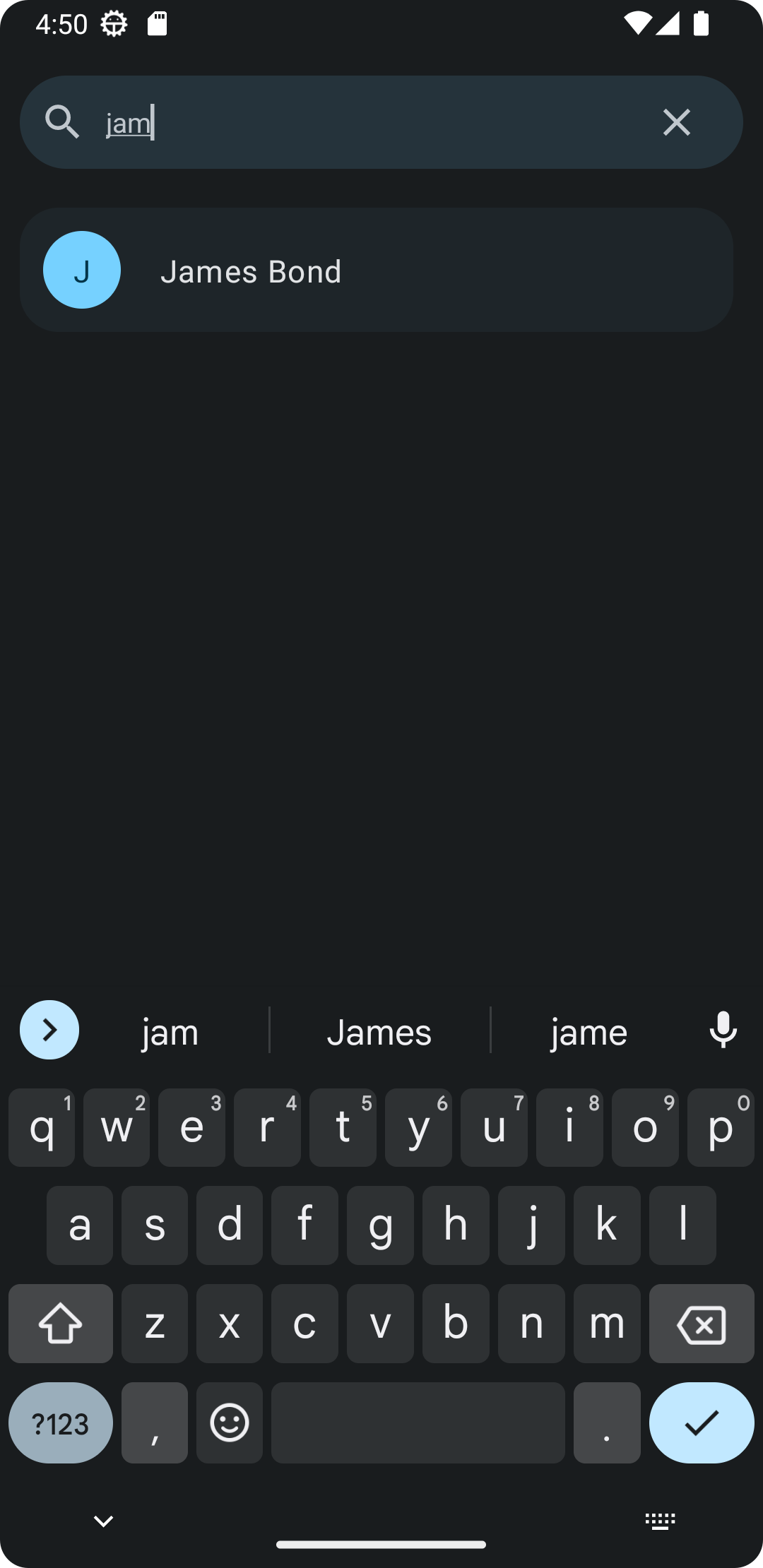The image size is (763, 1568).
Task: Tap the search magnifier icon
Action: (62, 122)
